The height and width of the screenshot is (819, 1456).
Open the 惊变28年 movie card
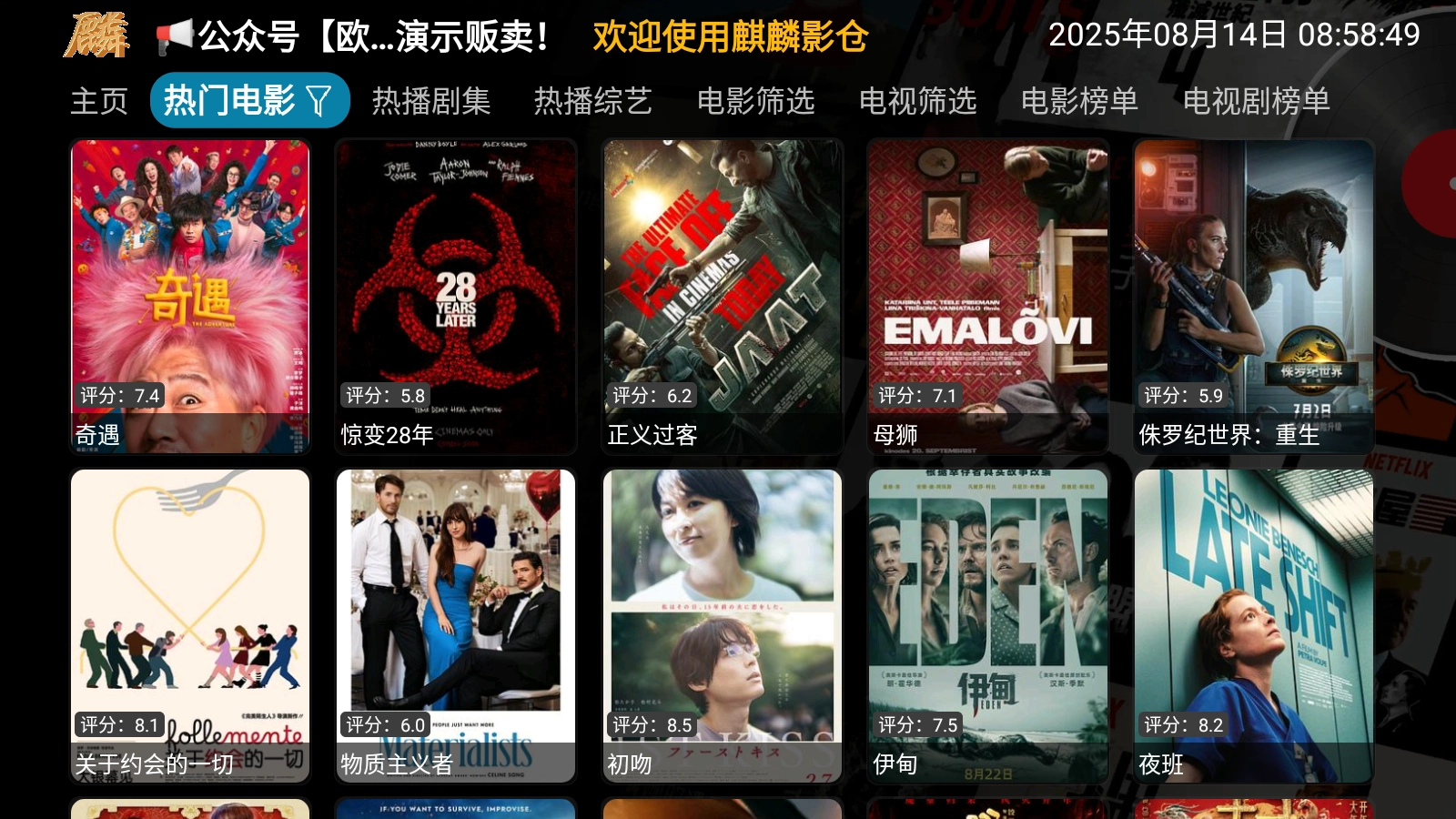point(456,296)
